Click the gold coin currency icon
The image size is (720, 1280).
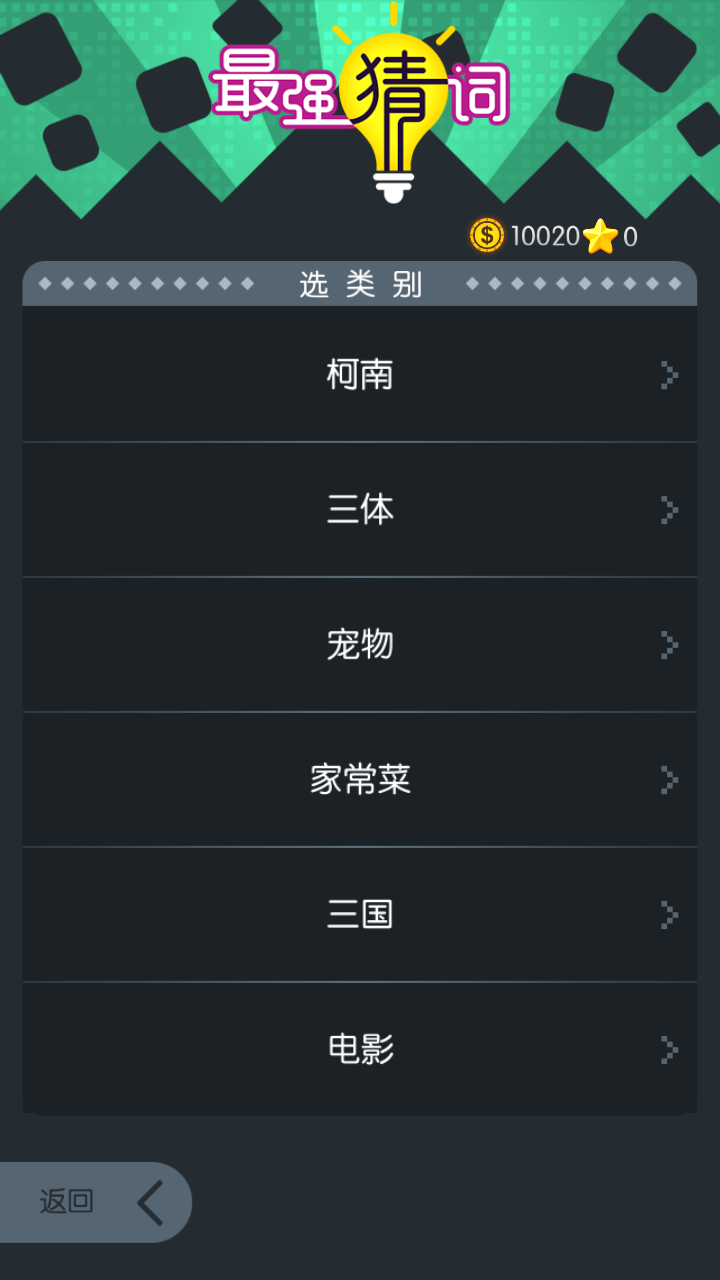486,236
